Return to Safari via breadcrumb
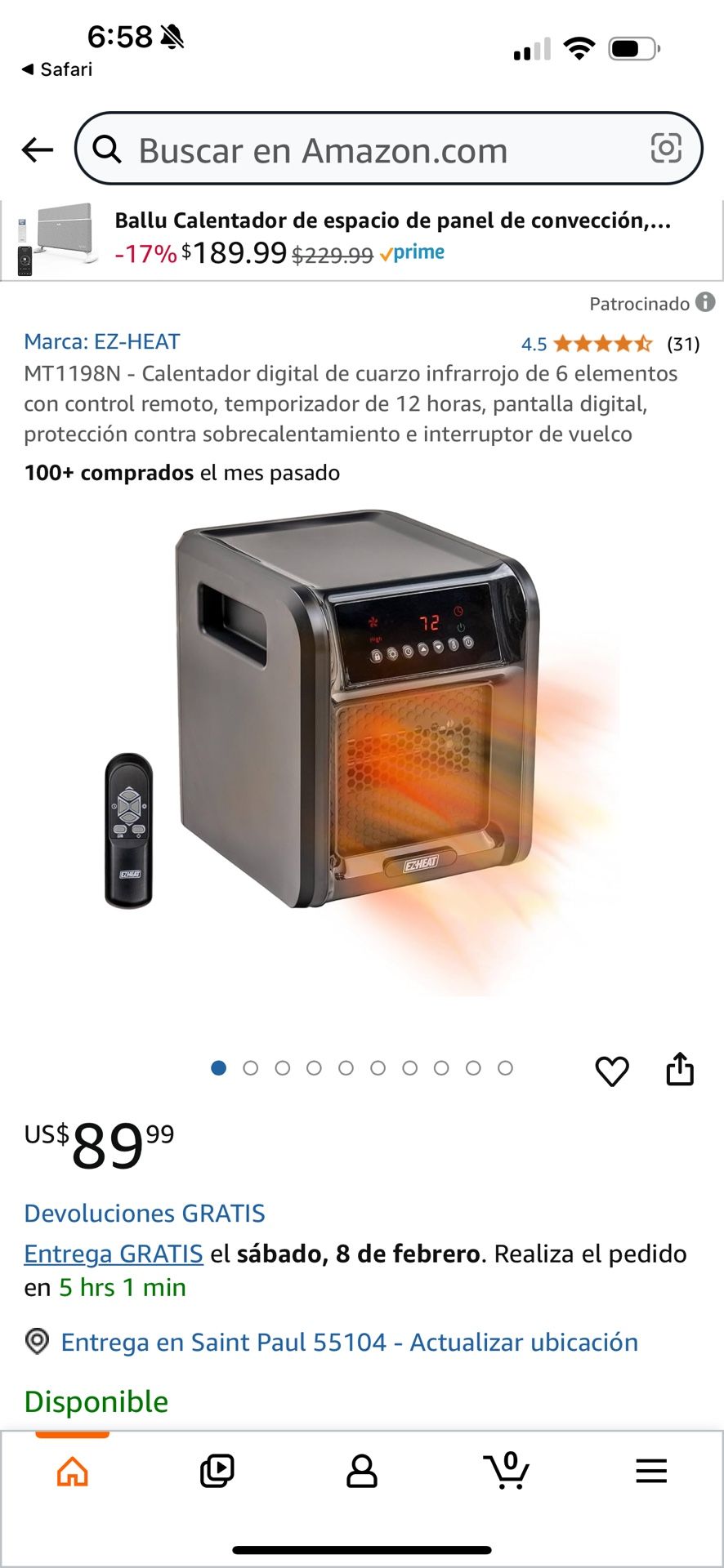Screen dimensions: 724x1568 (x=57, y=69)
